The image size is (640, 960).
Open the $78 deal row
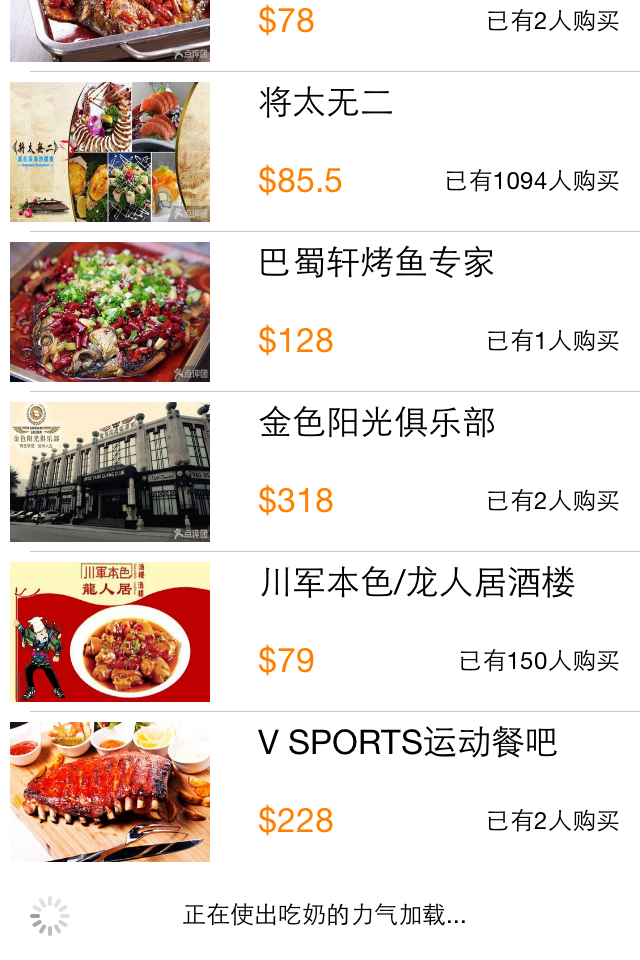(320, 30)
